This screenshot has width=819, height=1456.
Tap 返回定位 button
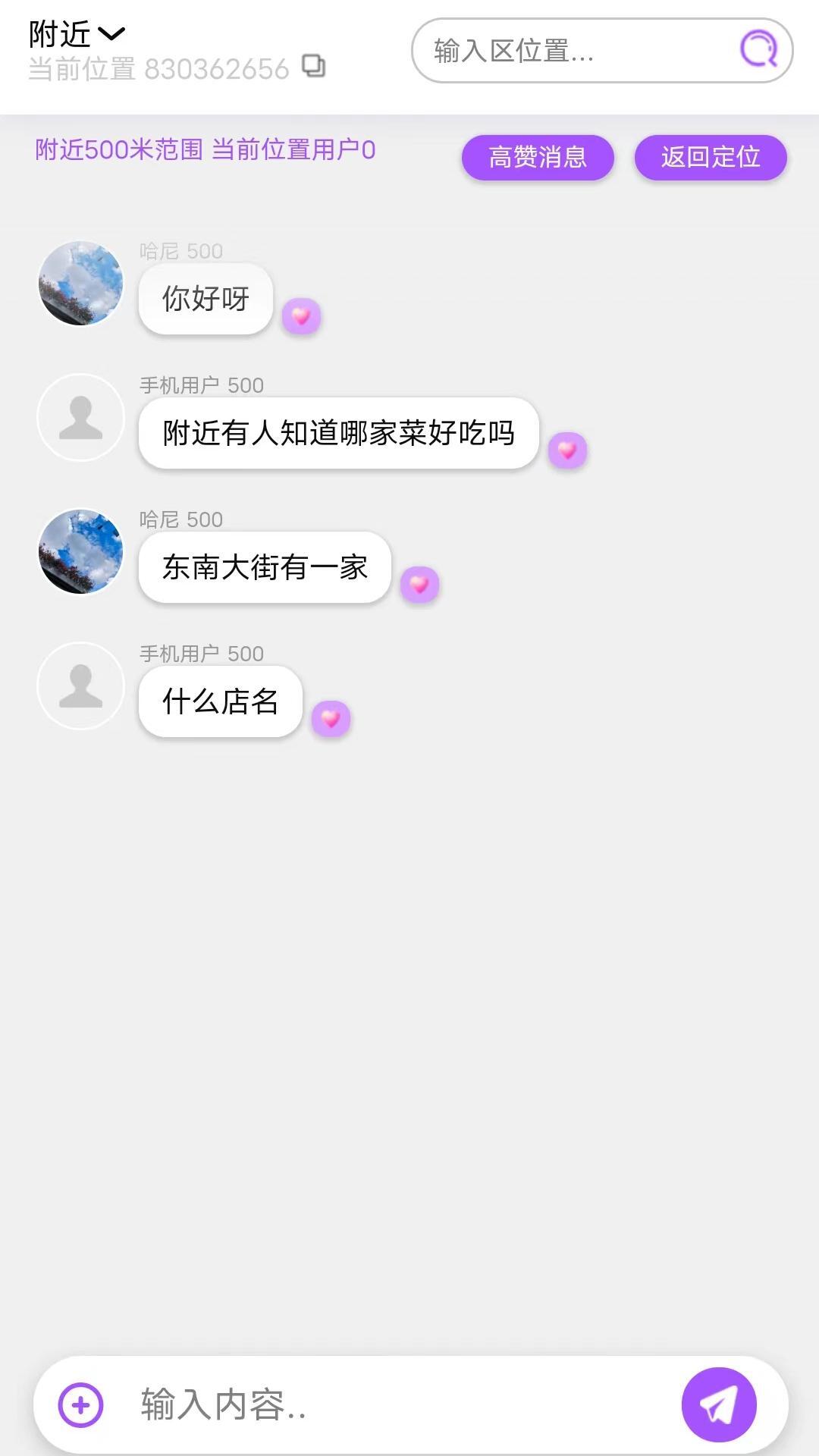coord(711,158)
